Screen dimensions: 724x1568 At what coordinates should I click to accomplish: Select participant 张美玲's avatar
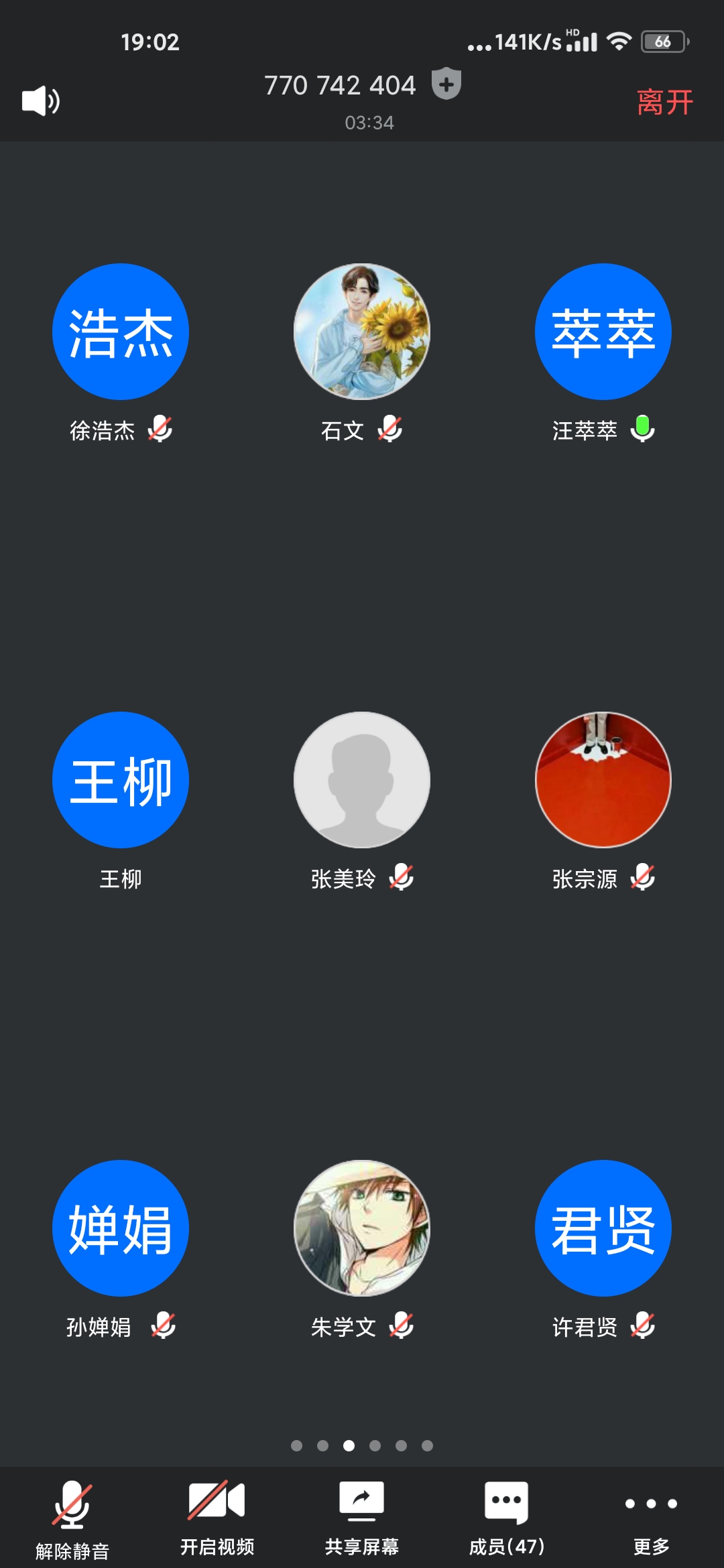coord(362,780)
